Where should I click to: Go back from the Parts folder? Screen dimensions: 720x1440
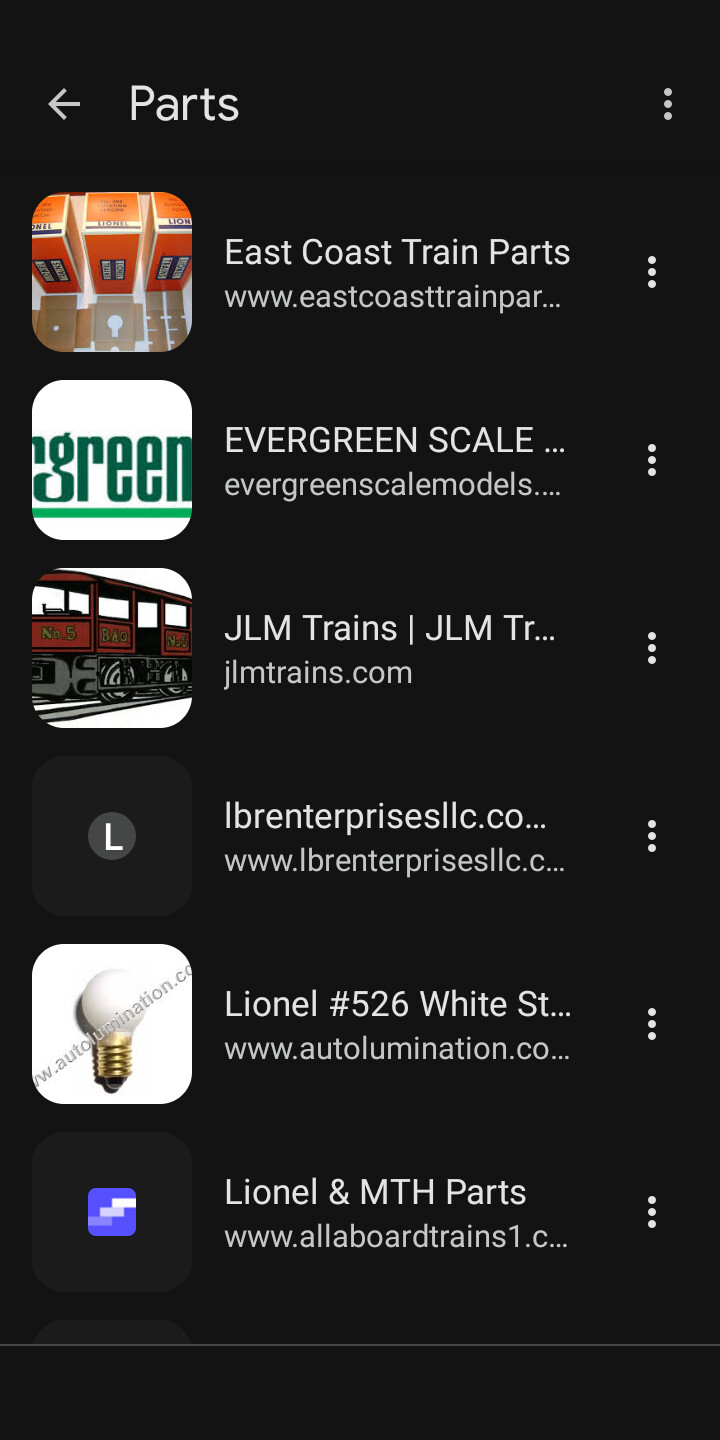(64, 104)
